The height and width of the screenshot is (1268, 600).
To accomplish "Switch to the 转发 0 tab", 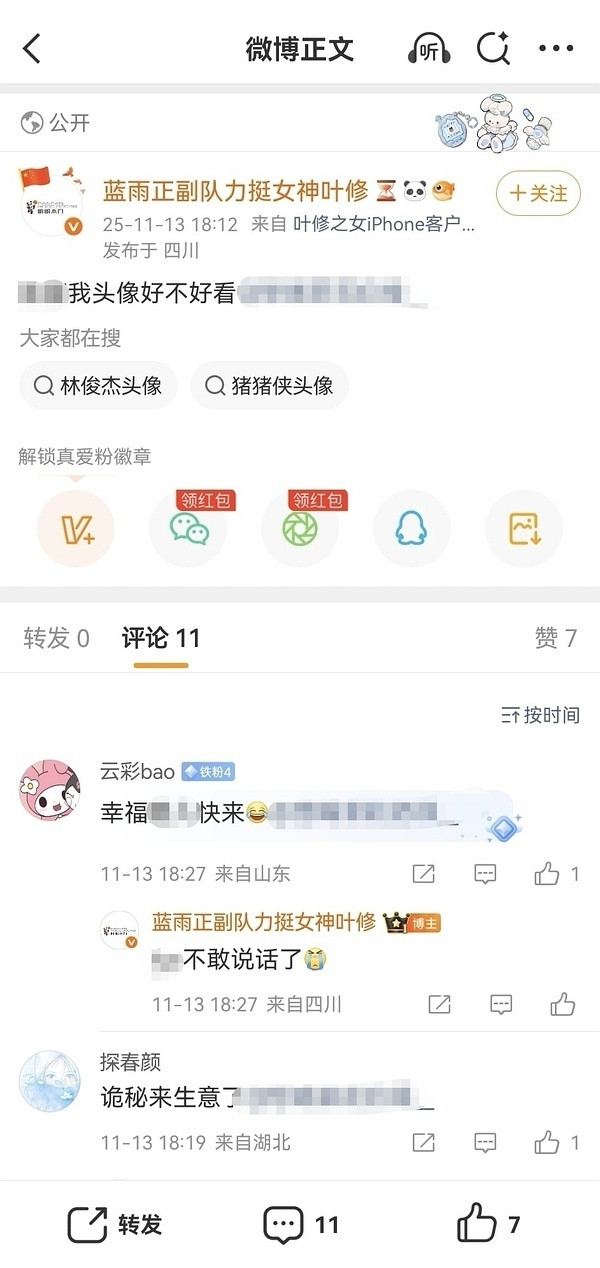I will tap(56, 638).
